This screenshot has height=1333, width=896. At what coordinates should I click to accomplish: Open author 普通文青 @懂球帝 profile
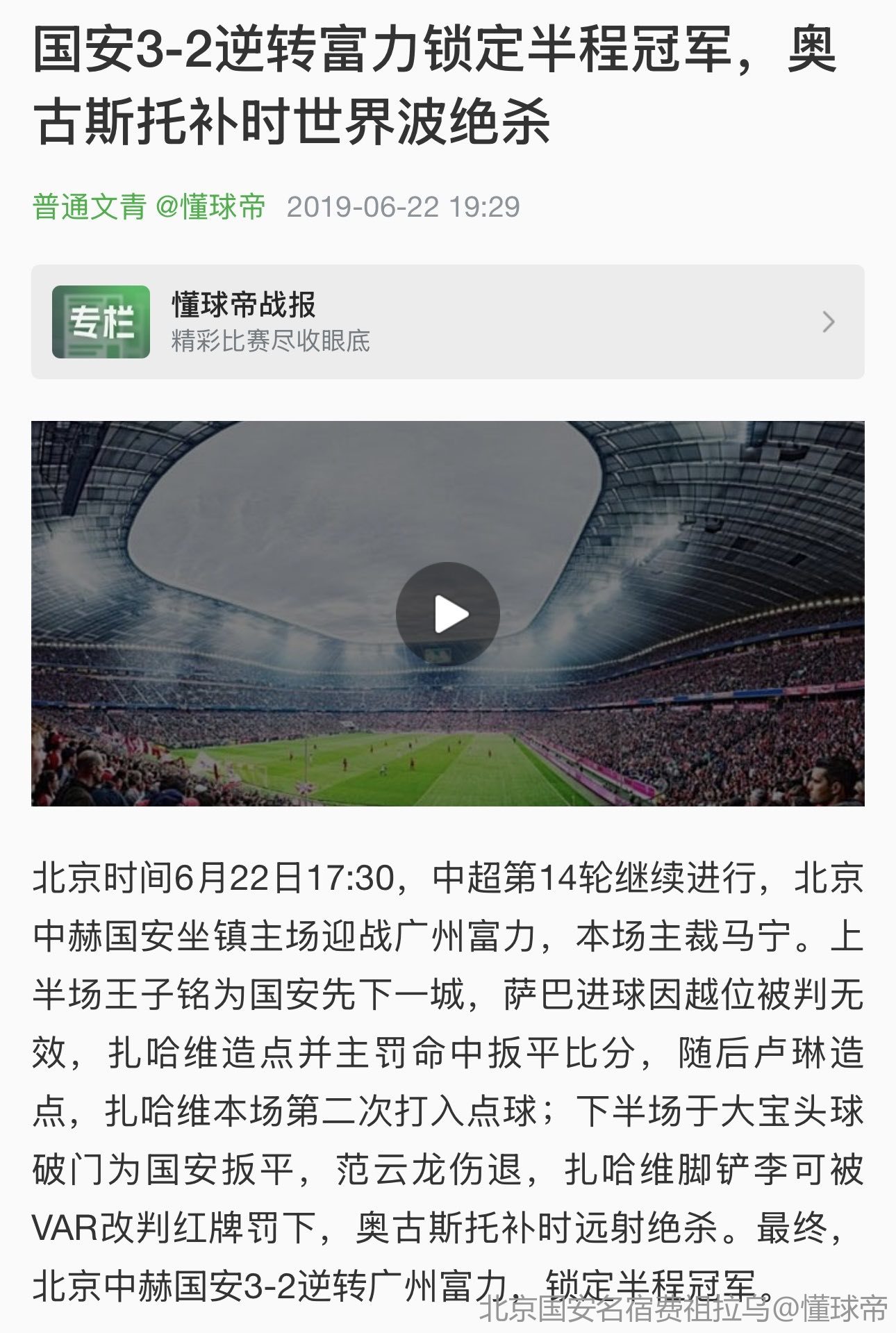[149, 207]
